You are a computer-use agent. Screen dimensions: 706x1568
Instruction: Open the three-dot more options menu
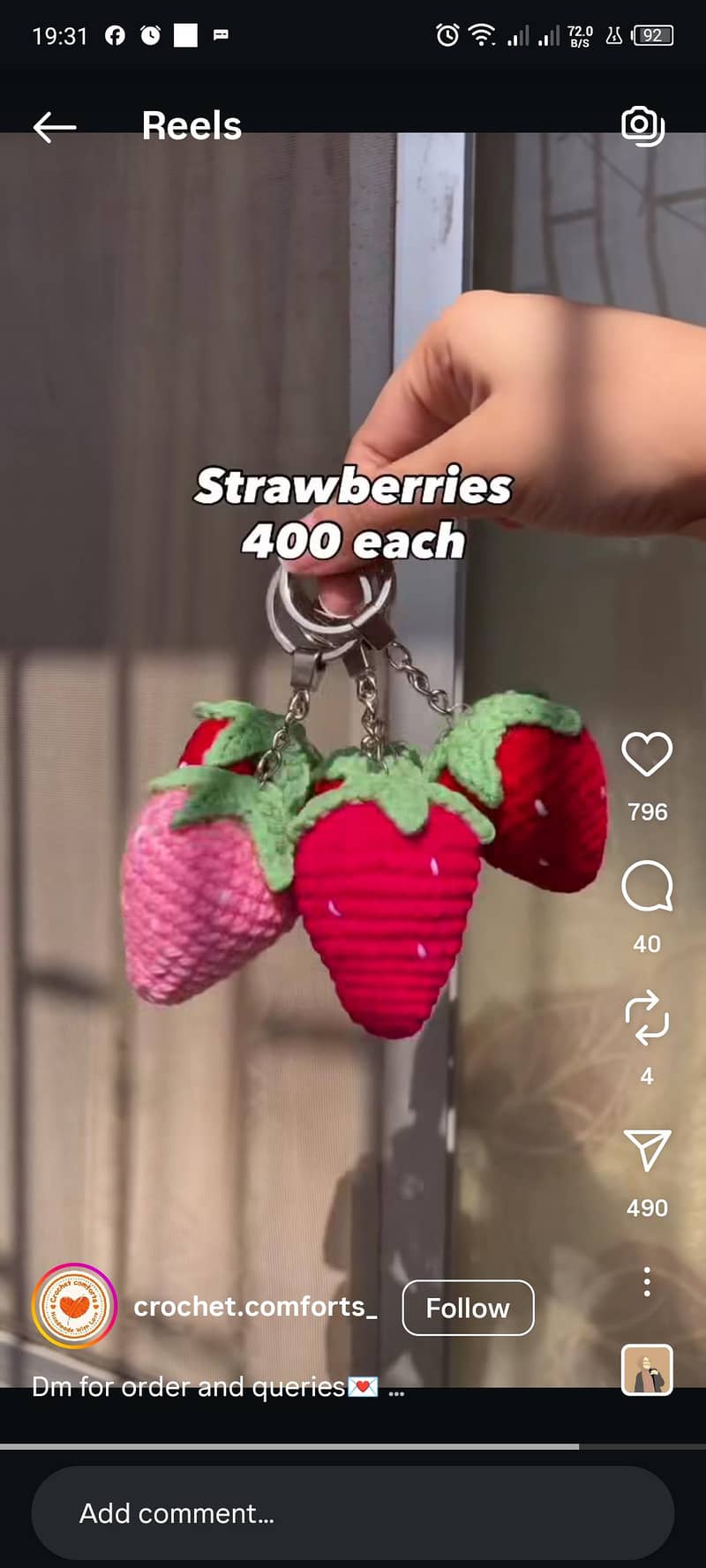[x=647, y=1281]
